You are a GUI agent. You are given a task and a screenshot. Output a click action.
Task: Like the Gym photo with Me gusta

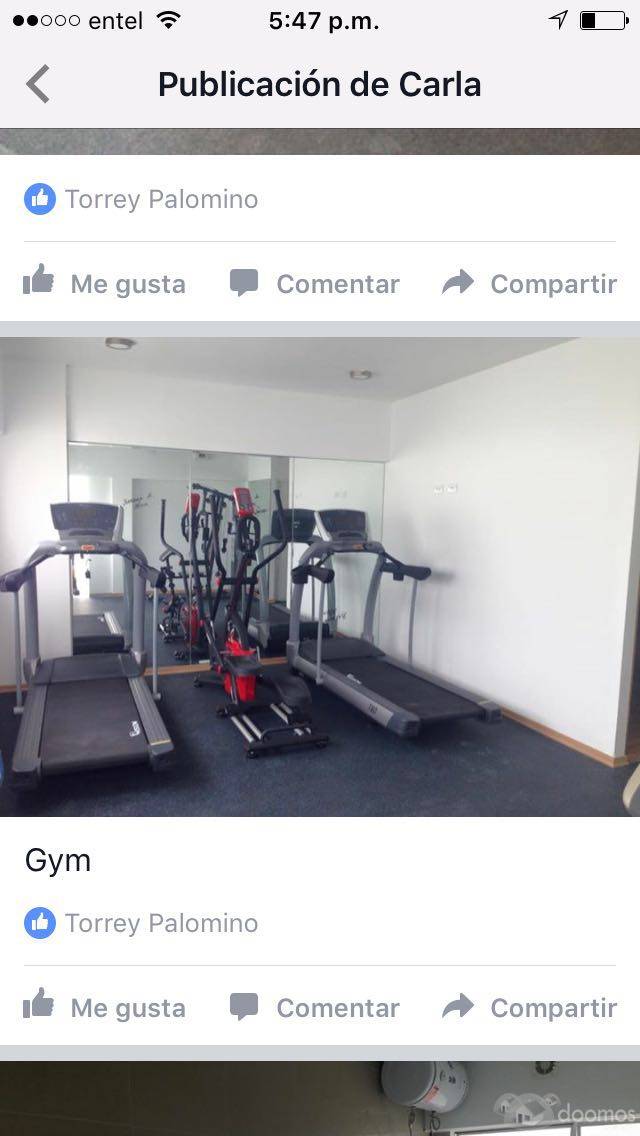pyautogui.click(x=105, y=1007)
